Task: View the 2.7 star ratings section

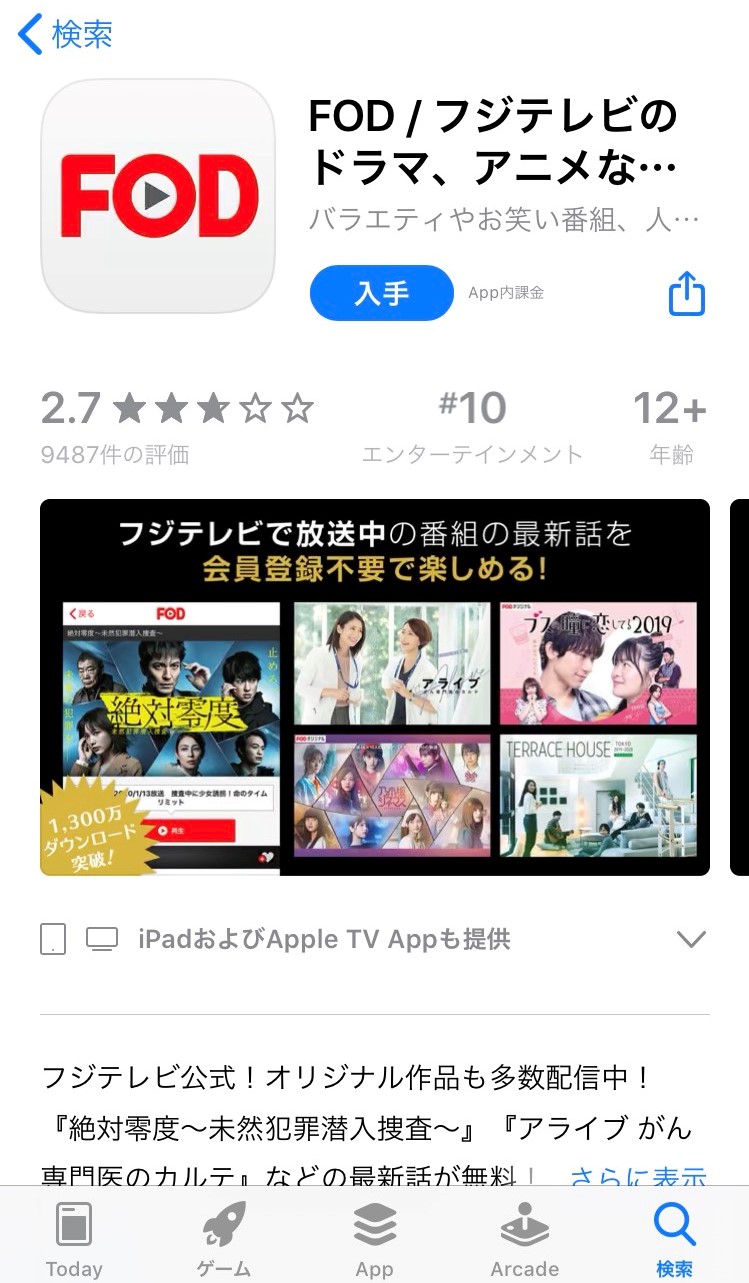Action: 177,427
